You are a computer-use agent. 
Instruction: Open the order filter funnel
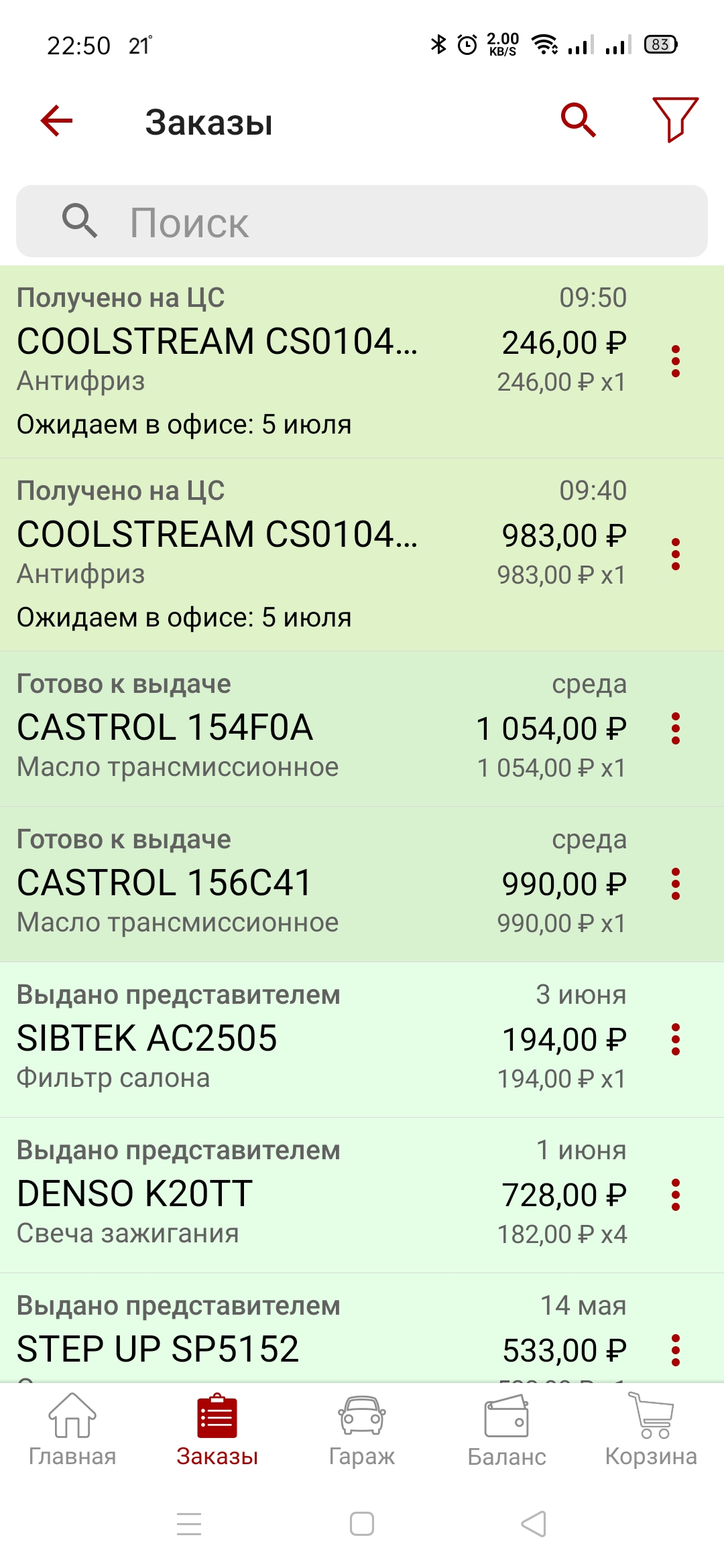pos(675,120)
